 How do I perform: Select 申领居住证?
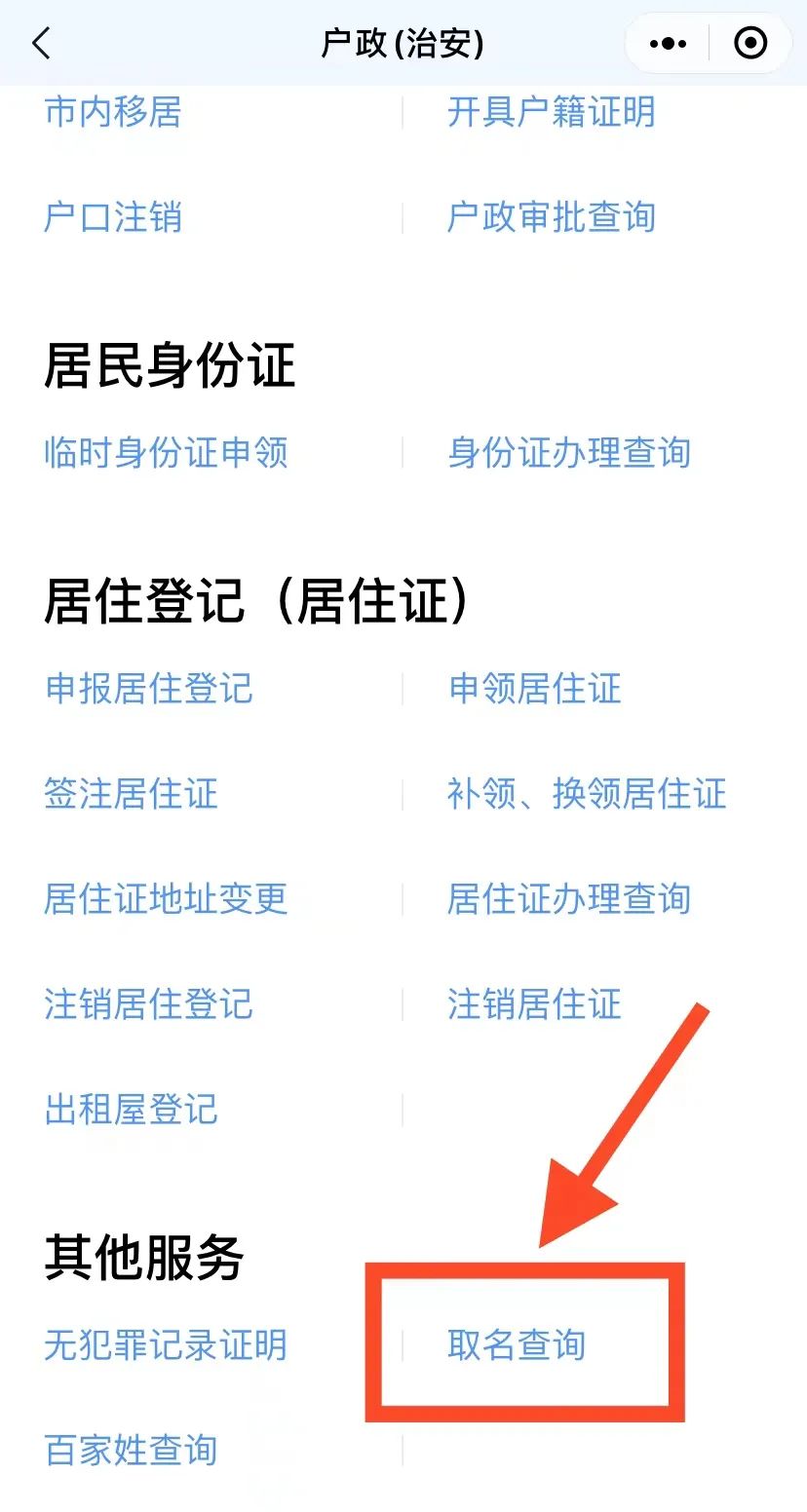(534, 688)
